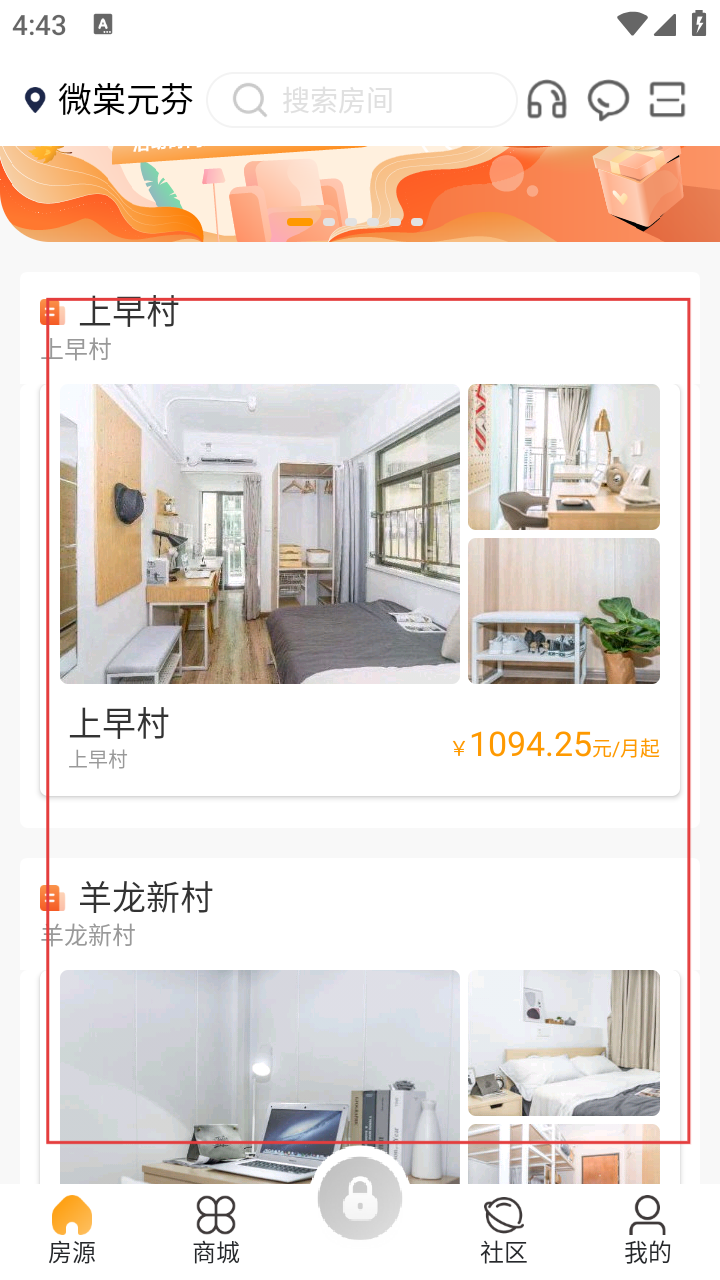This screenshot has height=1280, width=720.
Task: Open the messages chat bubble icon
Action: (x=608, y=100)
